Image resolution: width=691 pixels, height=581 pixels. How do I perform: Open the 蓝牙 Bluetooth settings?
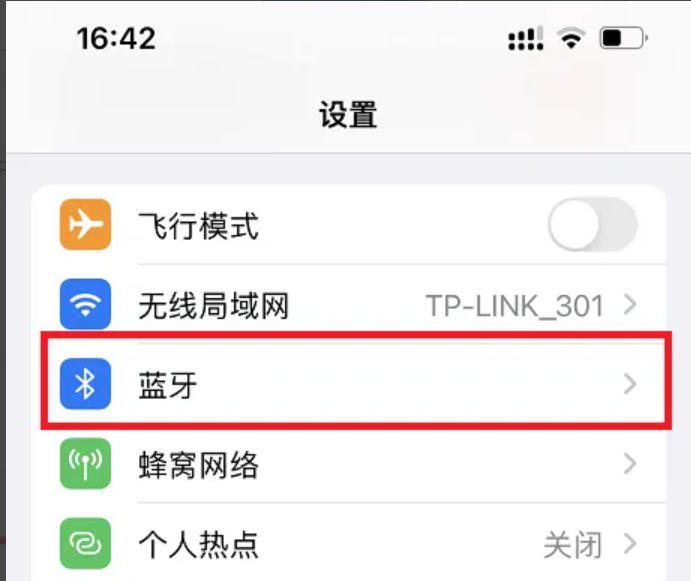point(350,384)
